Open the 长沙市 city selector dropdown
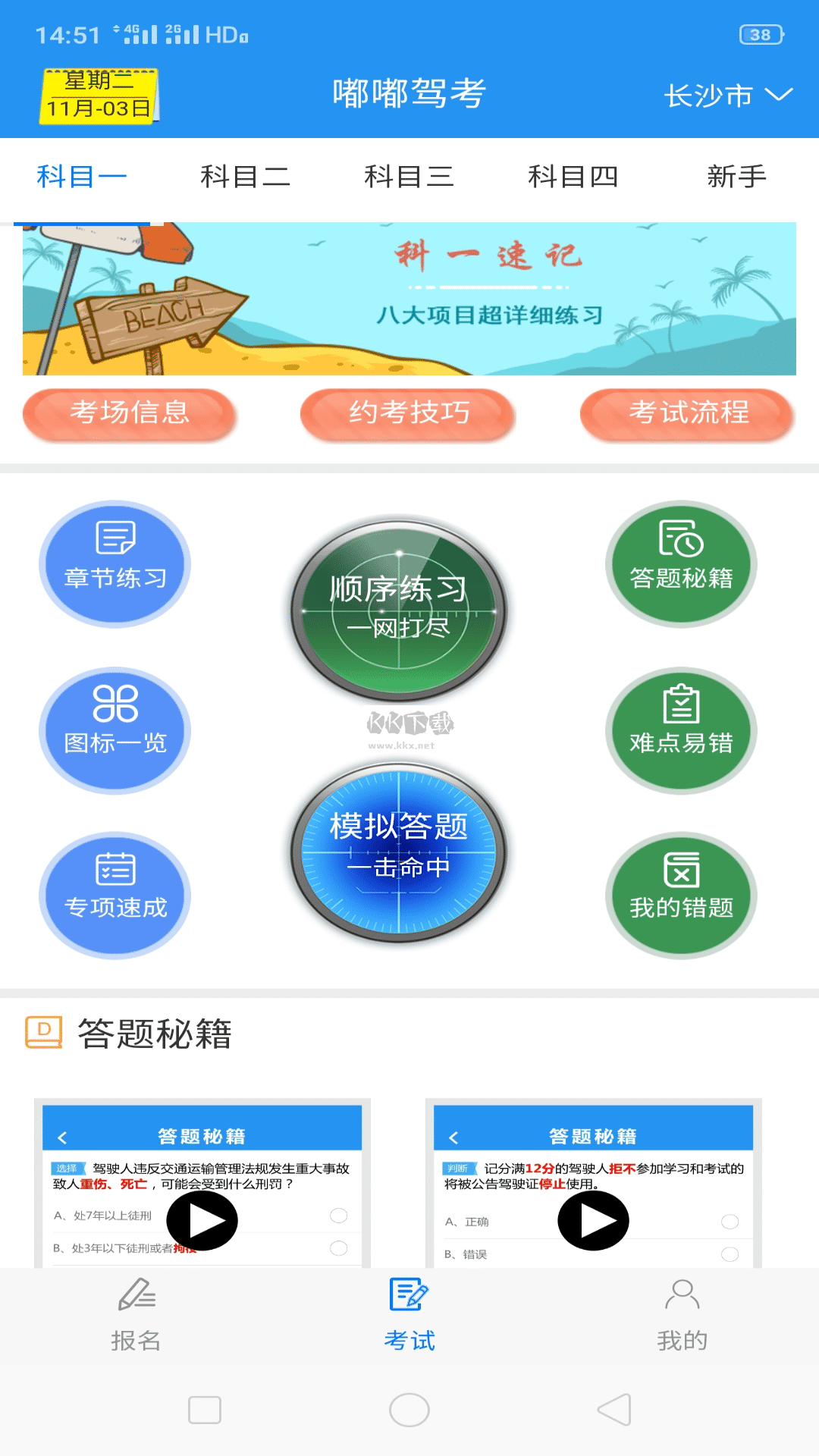The width and height of the screenshot is (819, 1456). (x=728, y=94)
